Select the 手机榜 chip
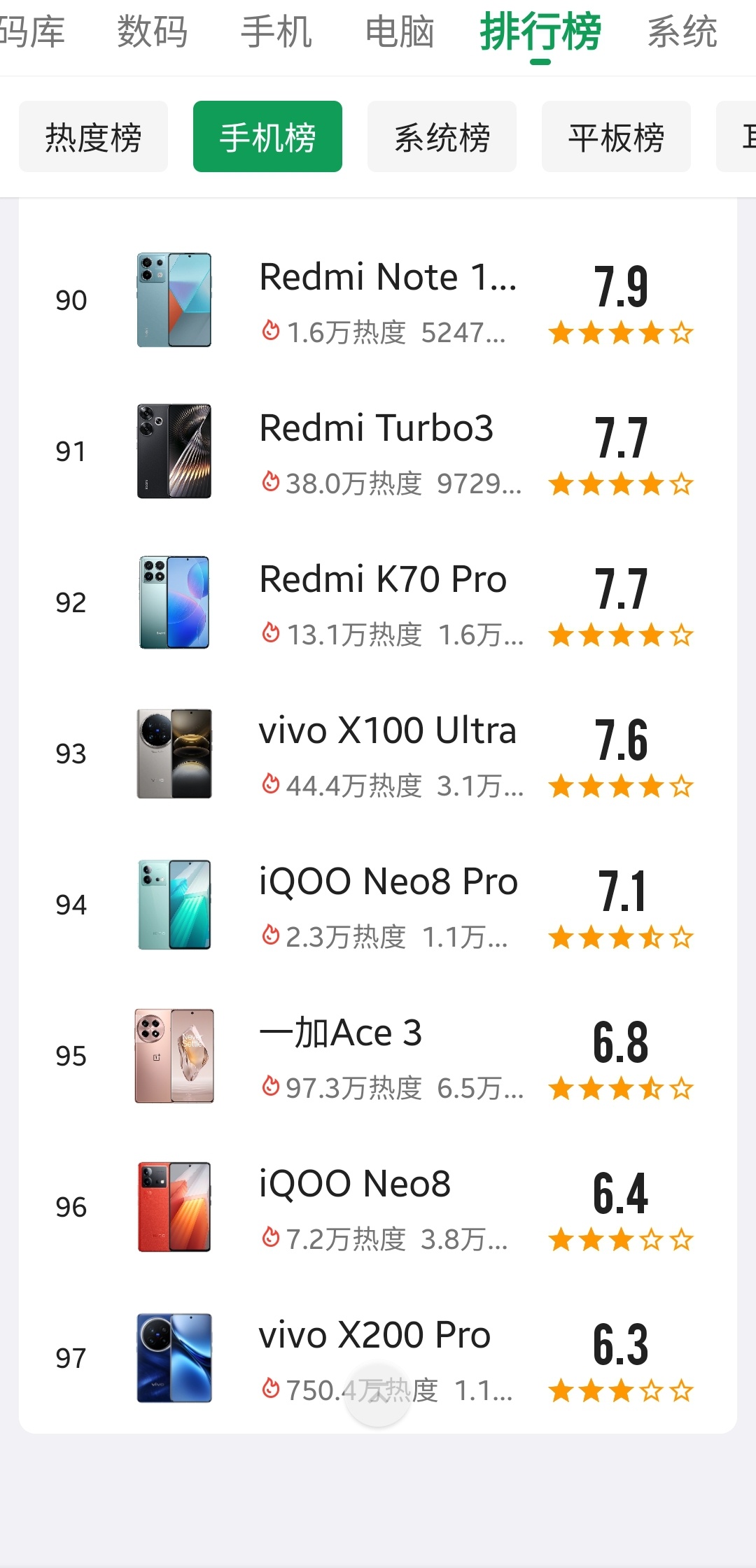 267,136
